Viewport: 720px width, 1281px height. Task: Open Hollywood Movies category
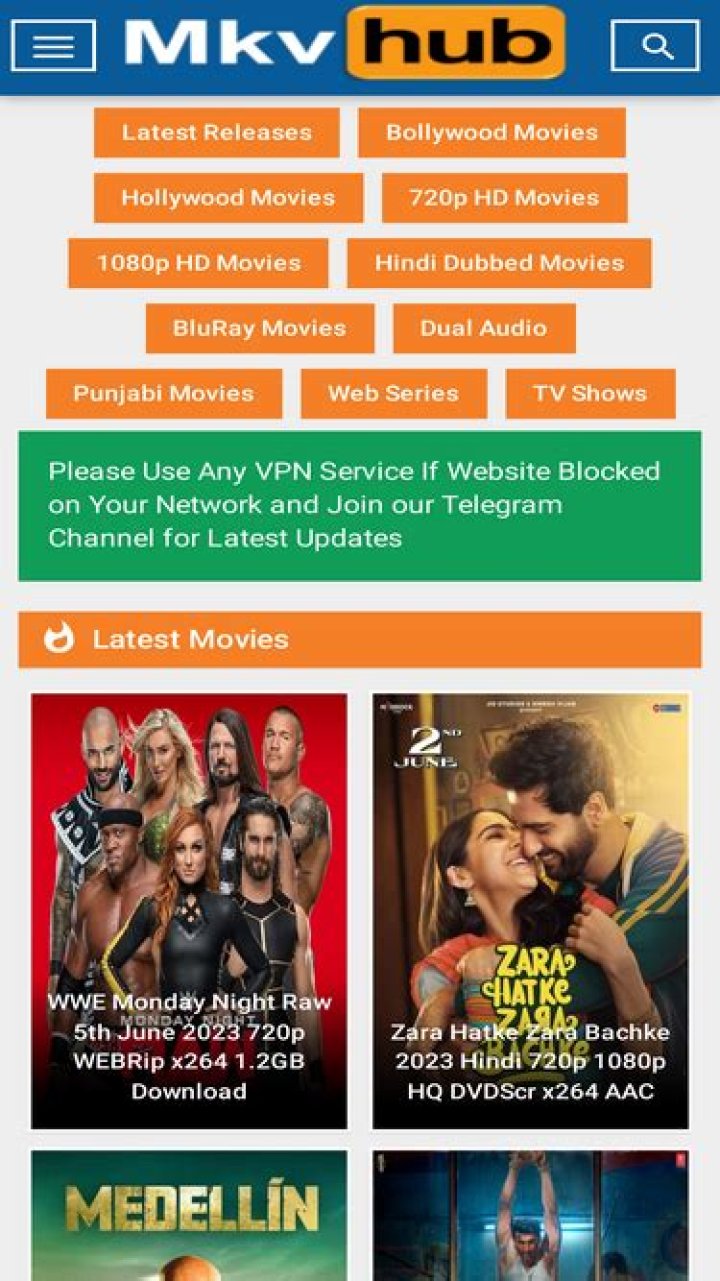pyautogui.click(x=228, y=198)
